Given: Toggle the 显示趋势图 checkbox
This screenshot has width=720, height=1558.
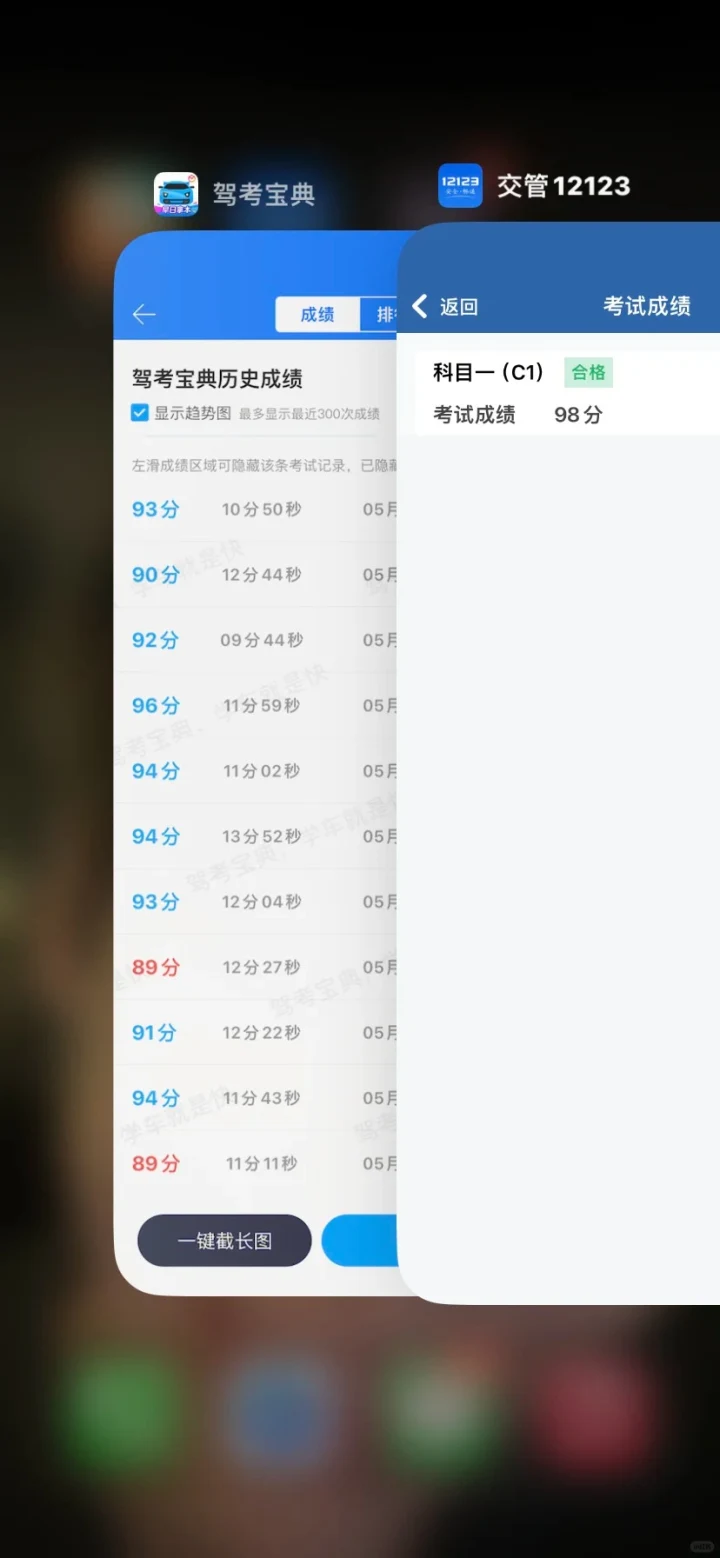Looking at the screenshot, I should pos(140,412).
